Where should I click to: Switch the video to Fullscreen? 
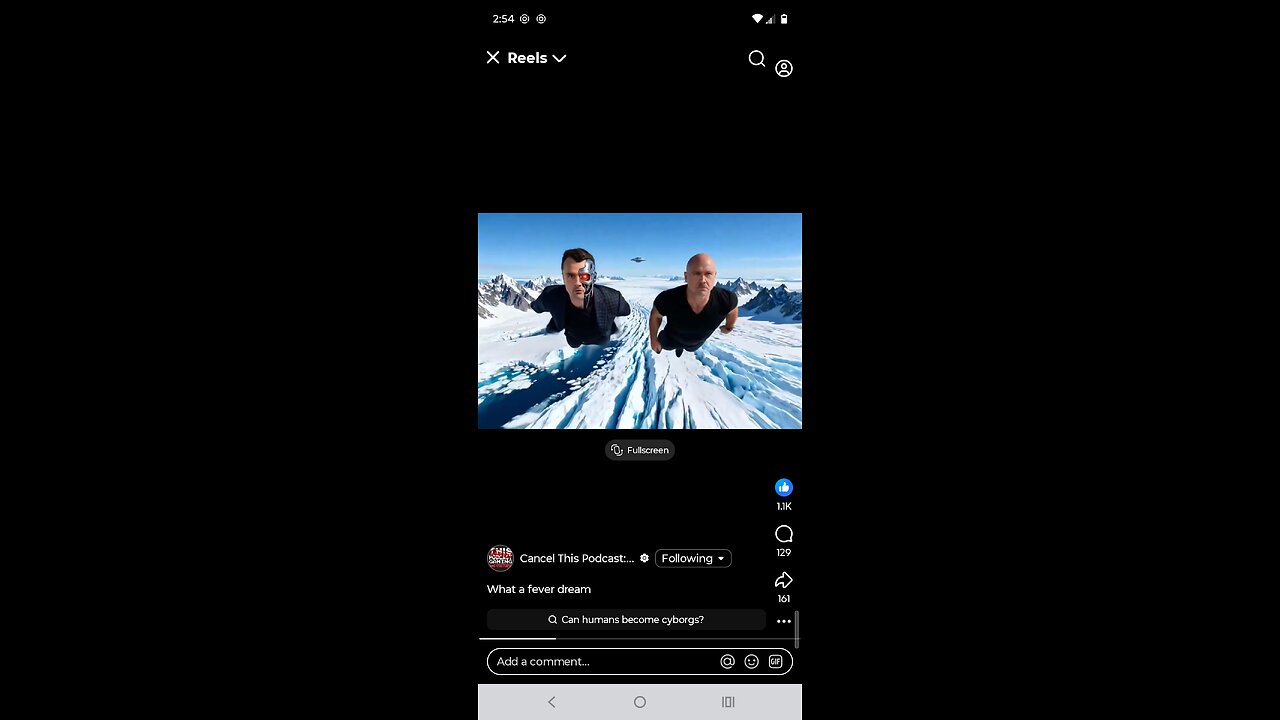(x=640, y=450)
